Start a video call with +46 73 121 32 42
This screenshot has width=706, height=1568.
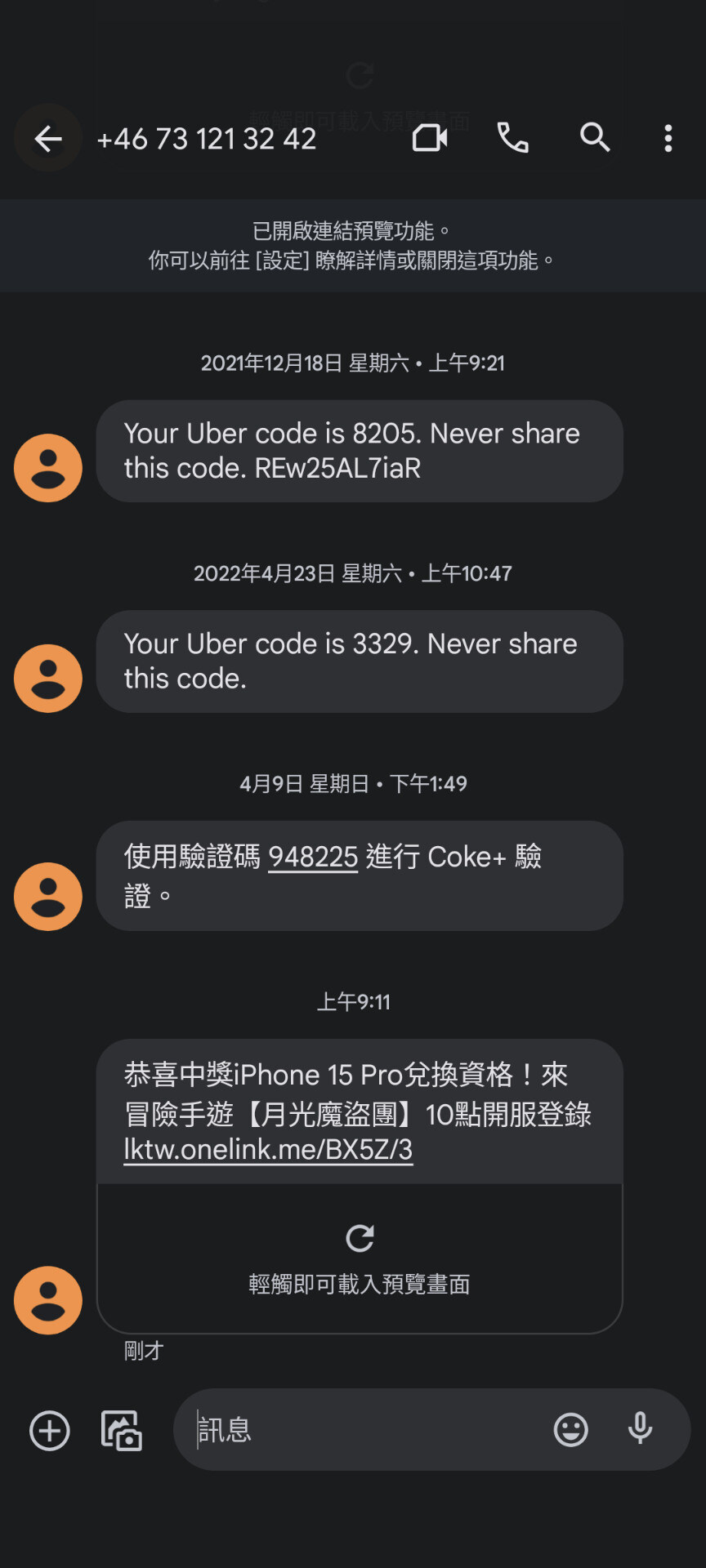pyautogui.click(x=430, y=138)
